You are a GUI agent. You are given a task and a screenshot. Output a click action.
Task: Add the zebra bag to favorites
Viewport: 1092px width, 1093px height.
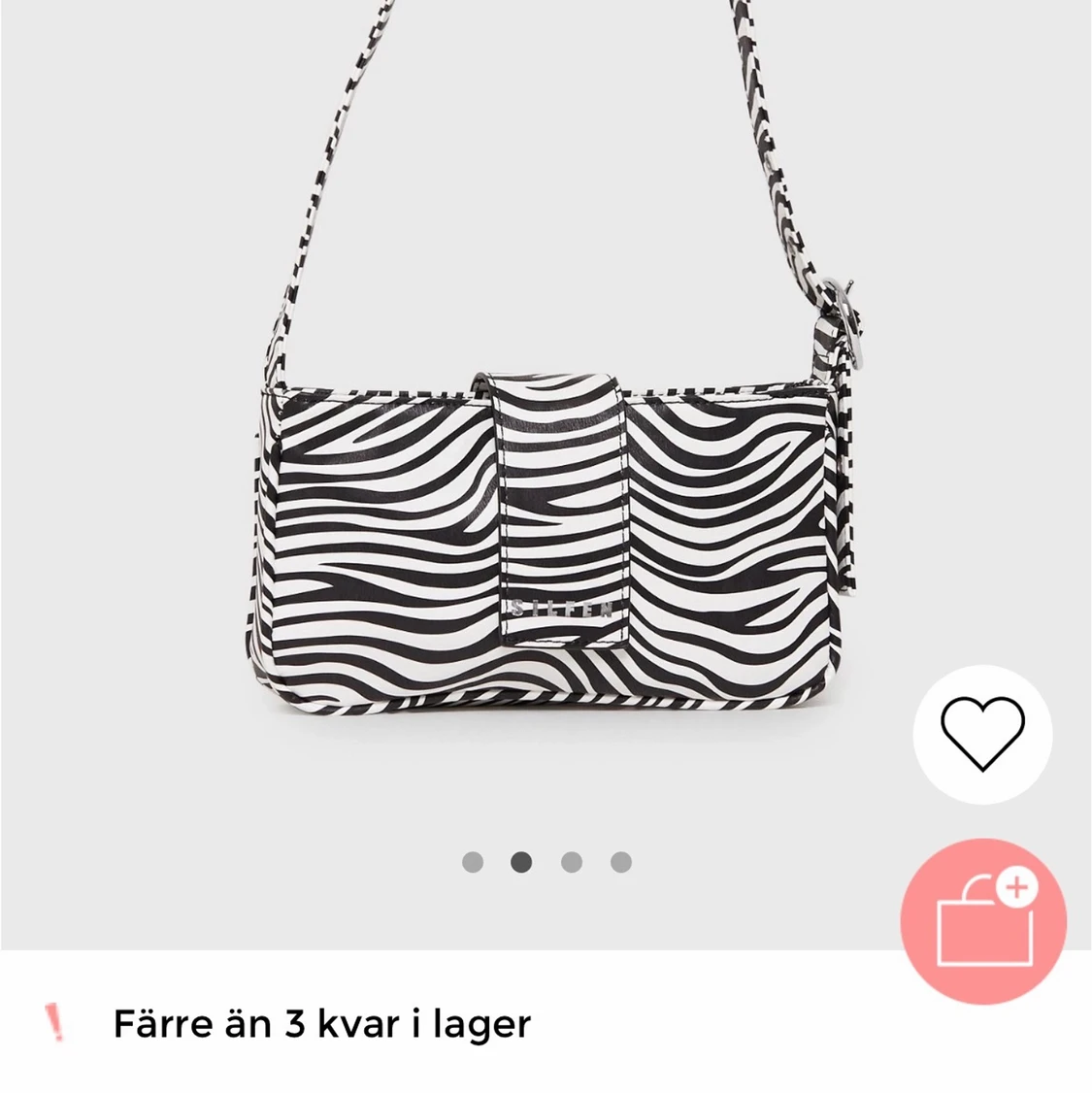pos(982,735)
